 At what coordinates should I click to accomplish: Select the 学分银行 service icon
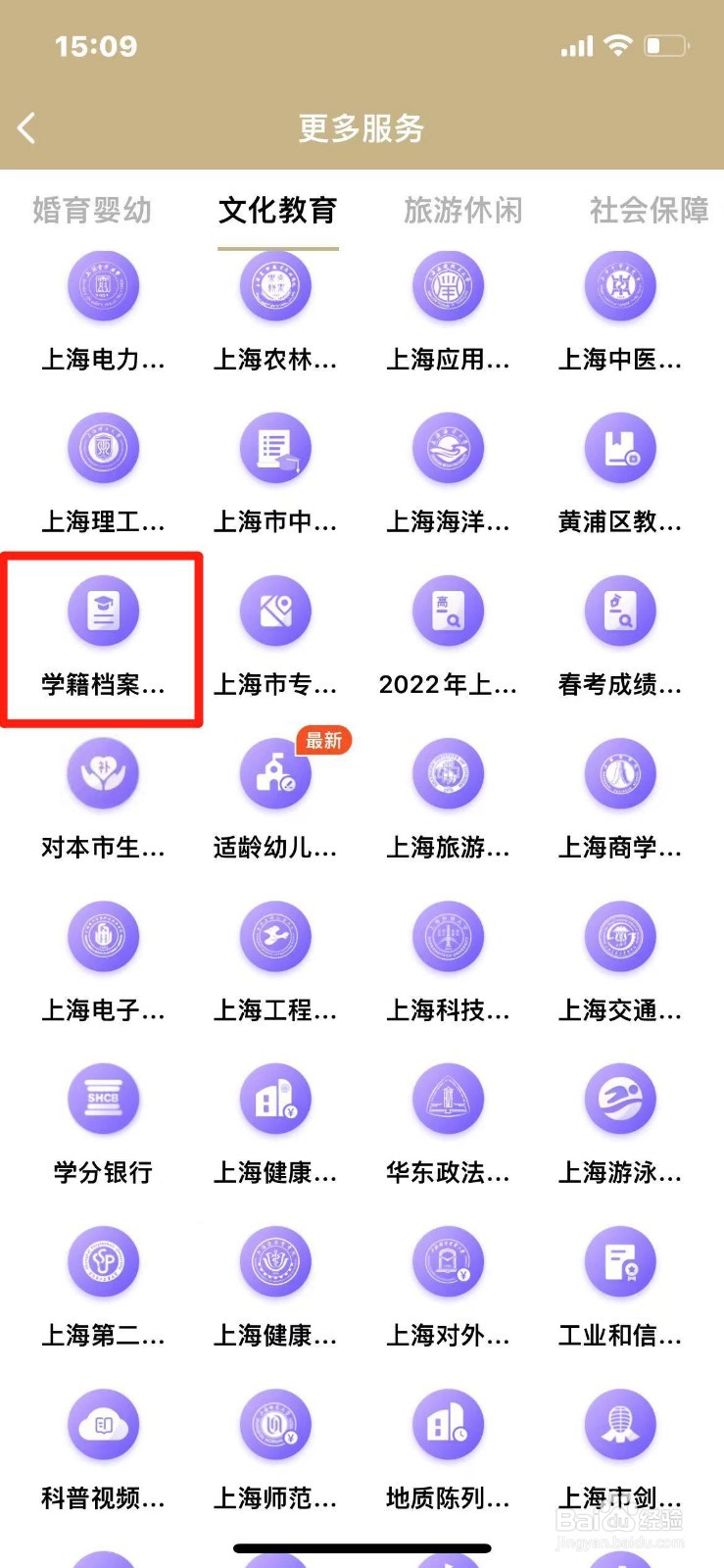point(103,1099)
